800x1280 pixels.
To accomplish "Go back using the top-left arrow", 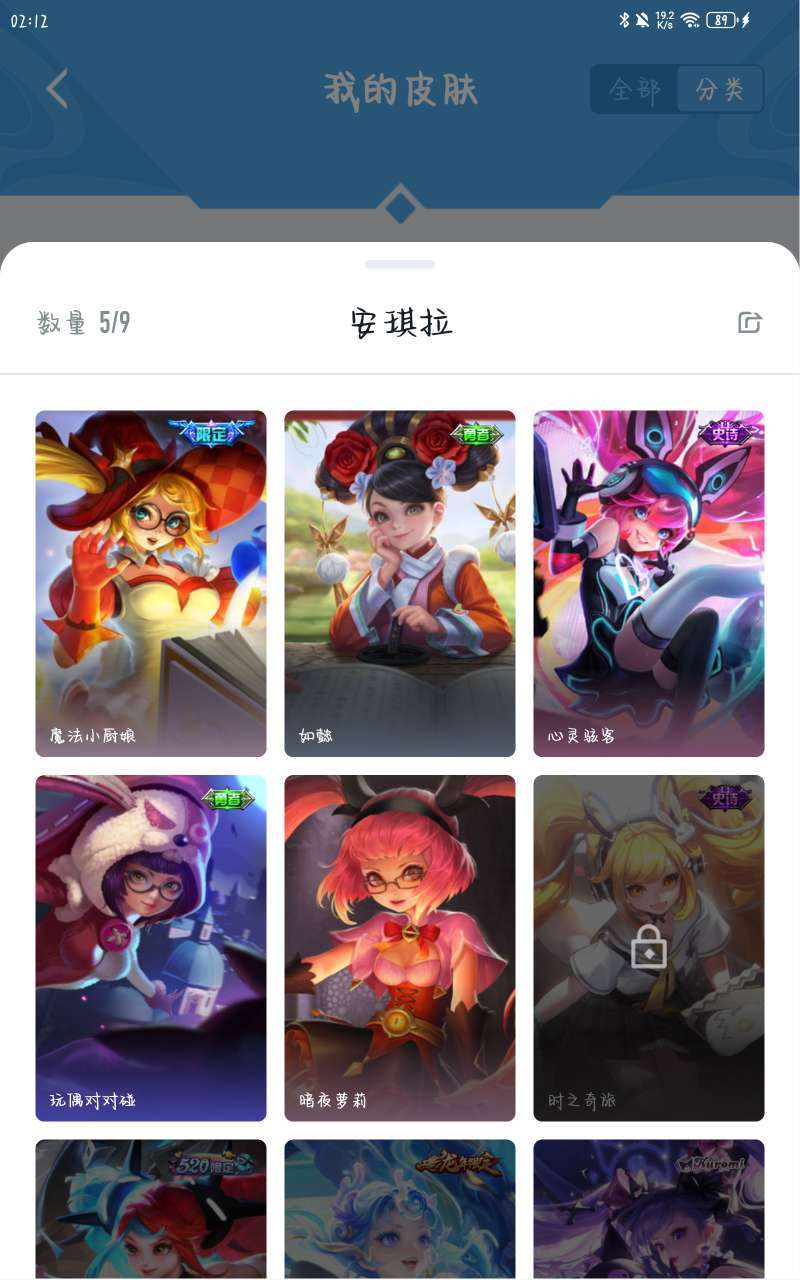I will pos(58,89).
